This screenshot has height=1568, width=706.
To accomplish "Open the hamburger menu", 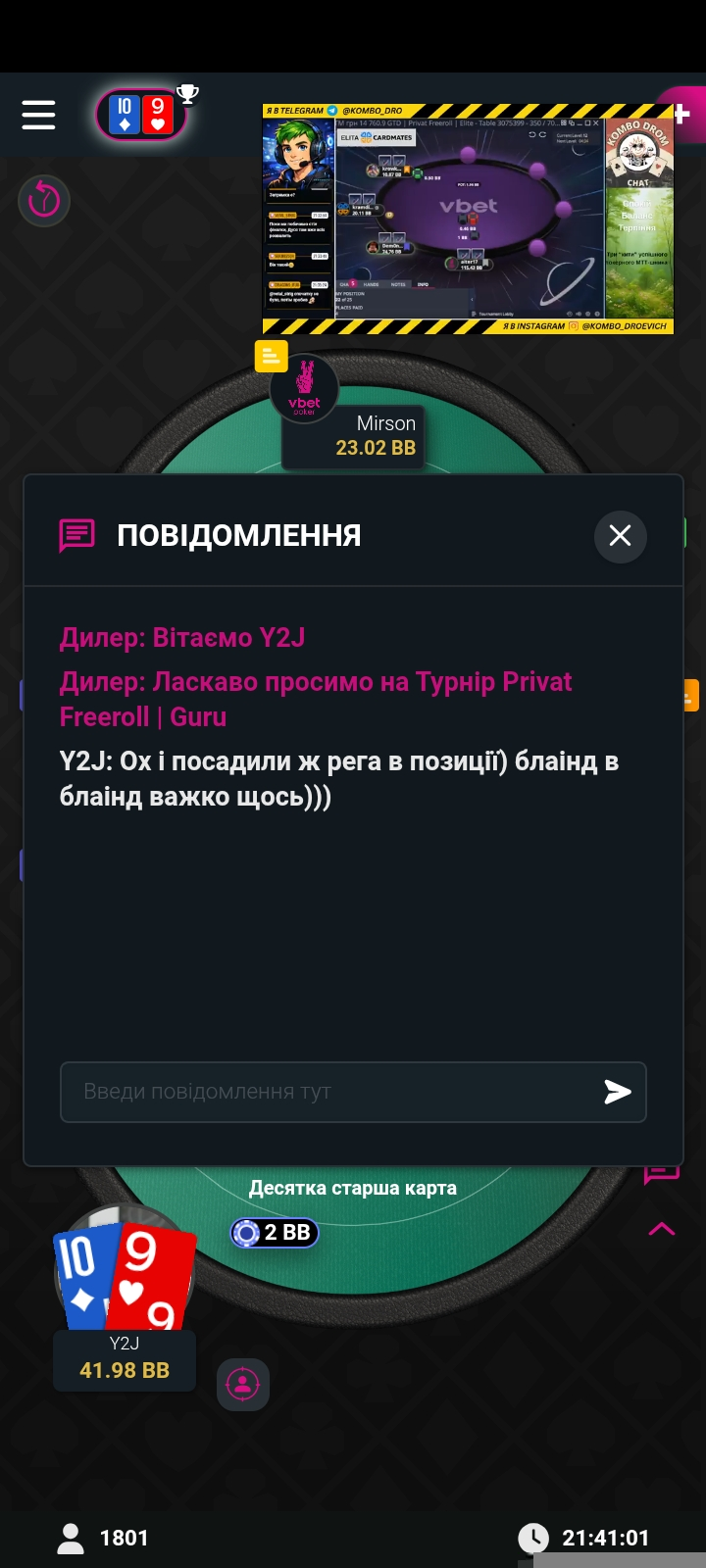I will click(38, 115).
